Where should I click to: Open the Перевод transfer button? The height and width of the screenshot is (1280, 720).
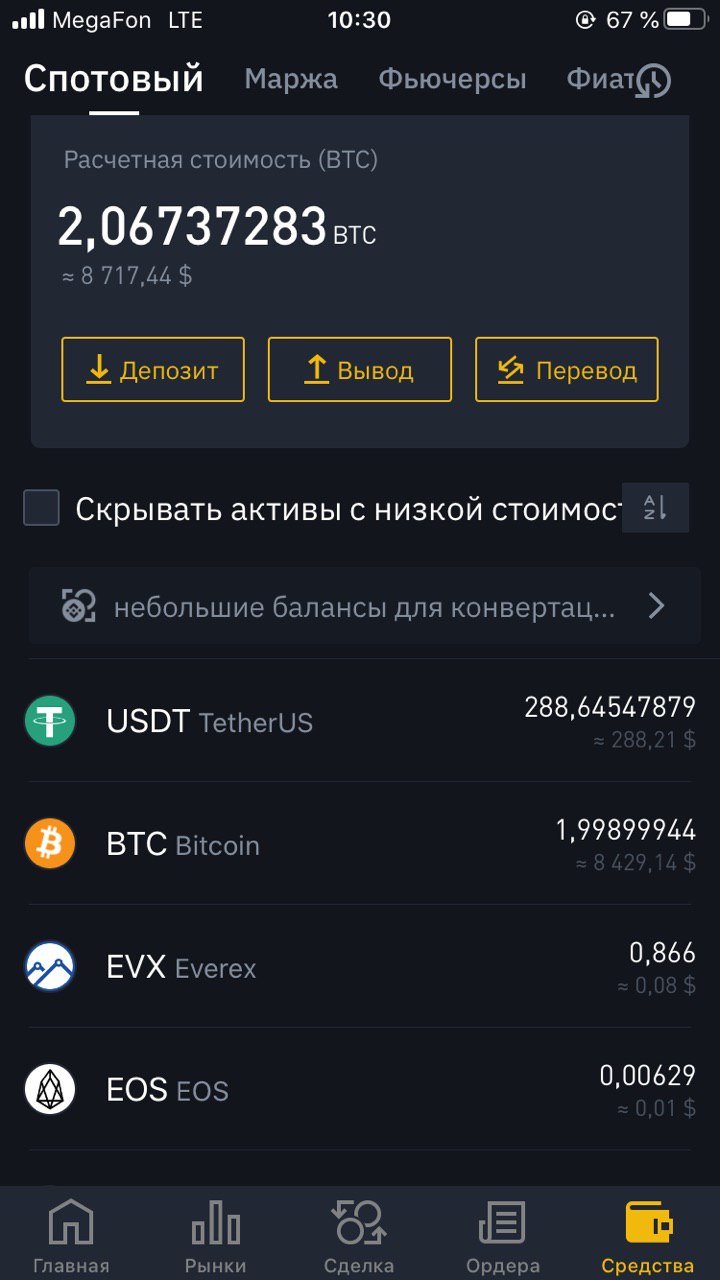(x=567, y=370)
